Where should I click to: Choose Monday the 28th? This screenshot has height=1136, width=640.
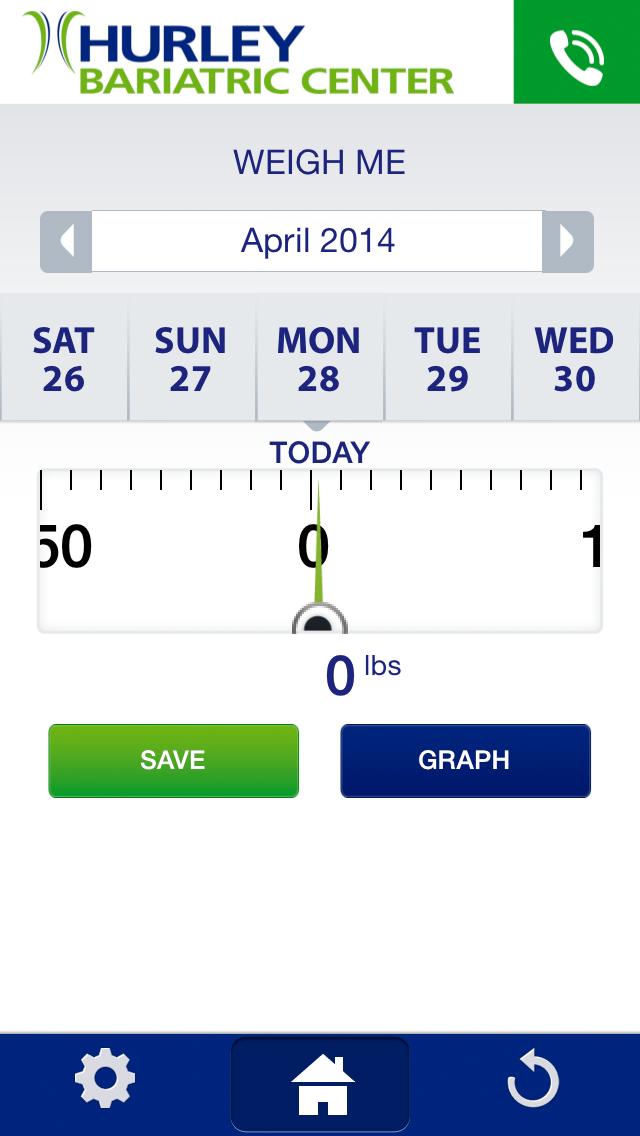pyautogui.click(x=319, y=359)
